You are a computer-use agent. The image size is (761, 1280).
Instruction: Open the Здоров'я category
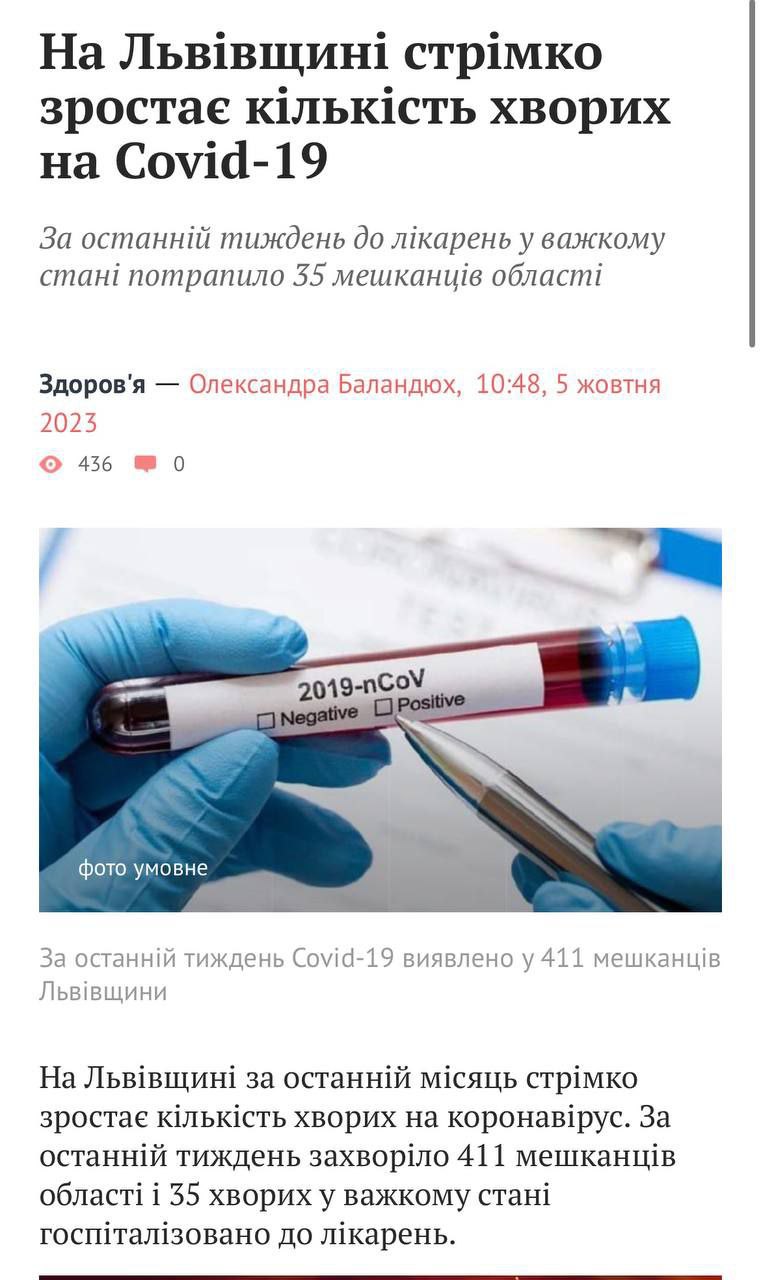pos(92,385)
